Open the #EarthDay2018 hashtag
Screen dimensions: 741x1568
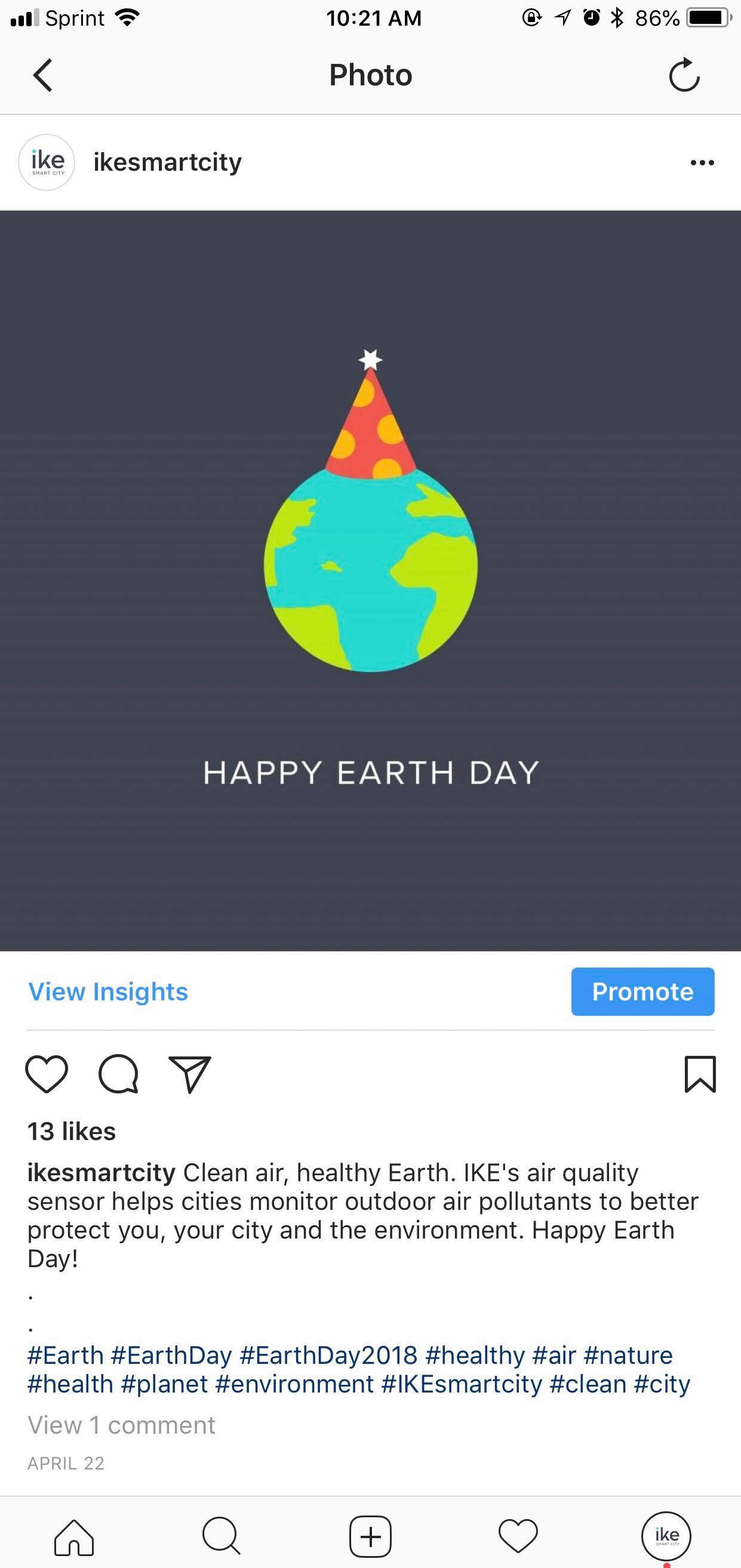click(x=329, y=1356)
